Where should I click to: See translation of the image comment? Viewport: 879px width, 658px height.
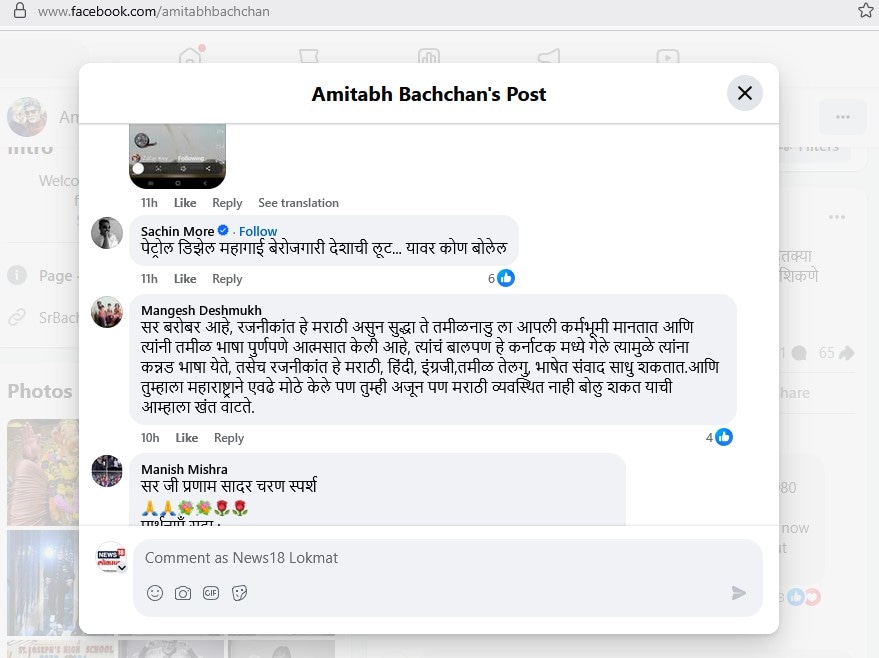[298, 203]
